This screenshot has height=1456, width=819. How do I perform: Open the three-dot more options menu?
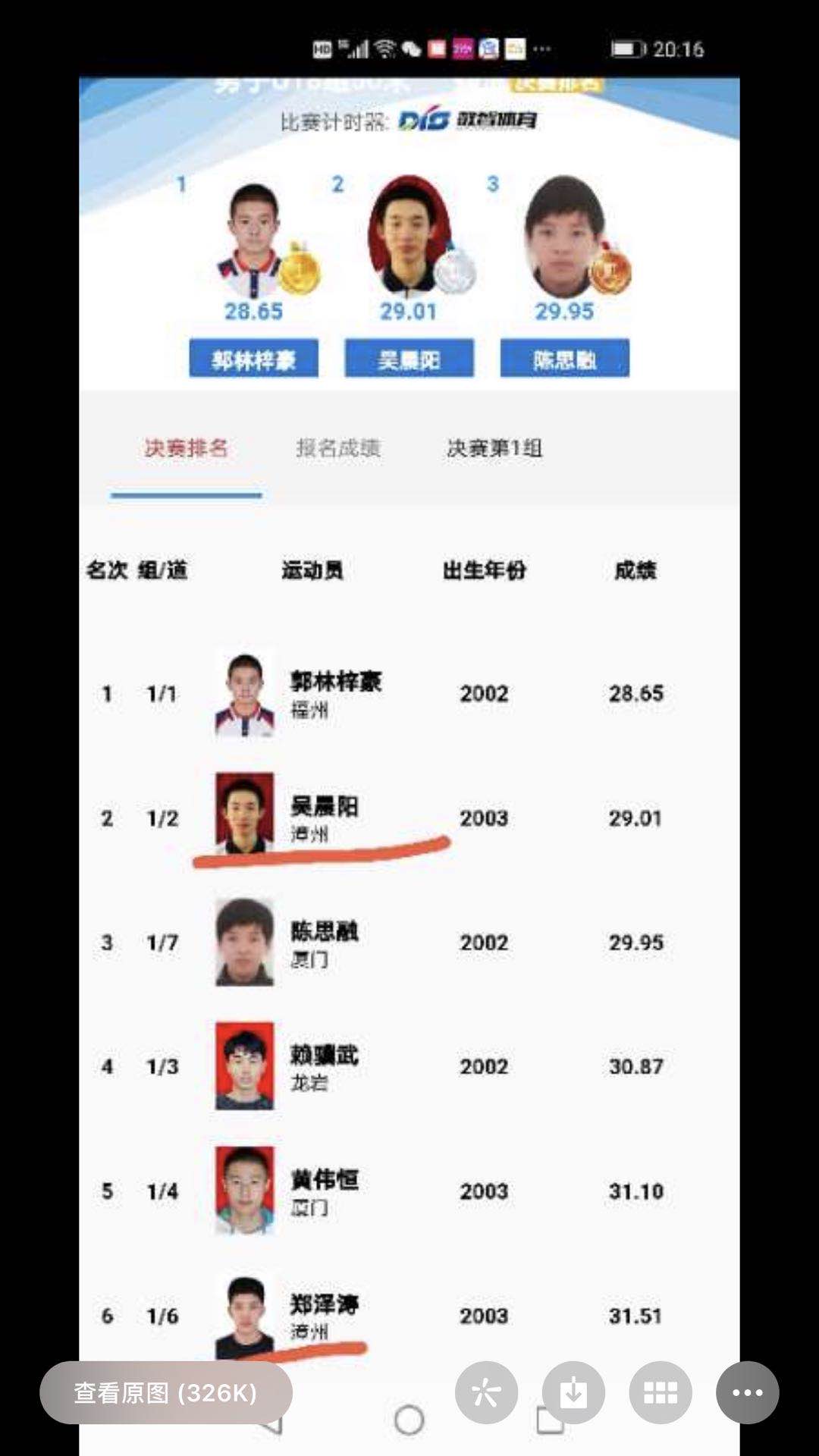click(747, 1392)
